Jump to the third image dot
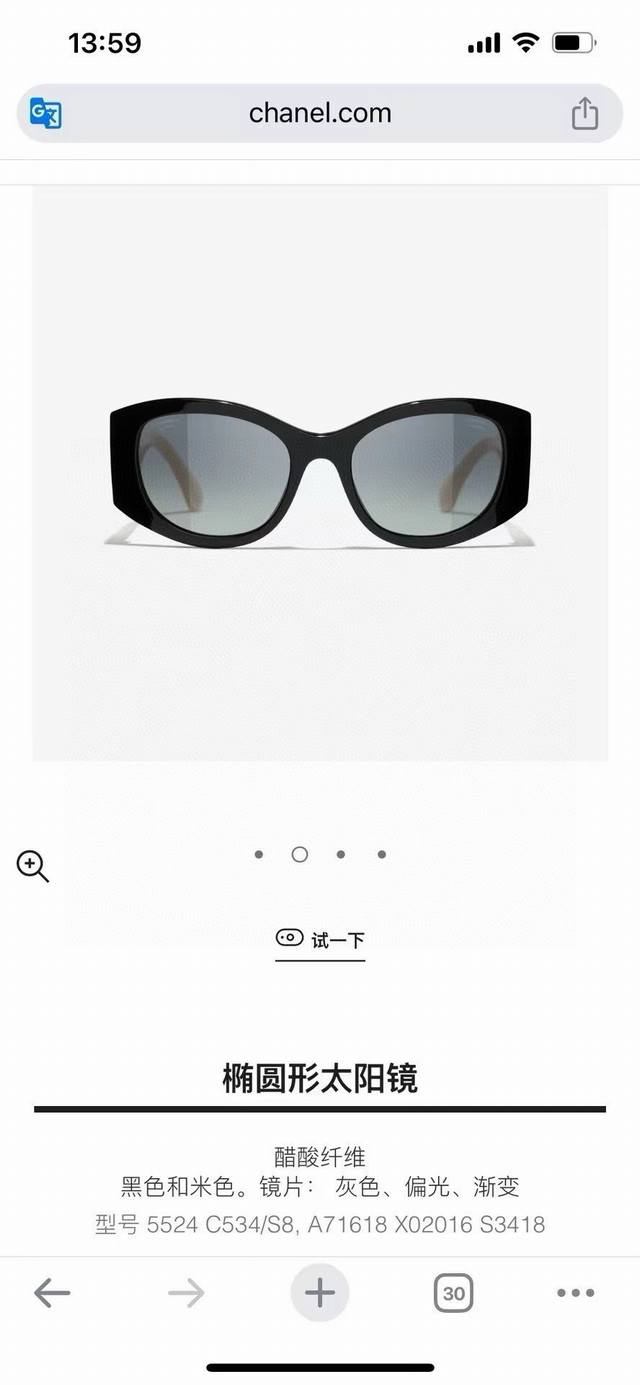The height and width of the screenshot is (1385, 640). click(341, 854)
